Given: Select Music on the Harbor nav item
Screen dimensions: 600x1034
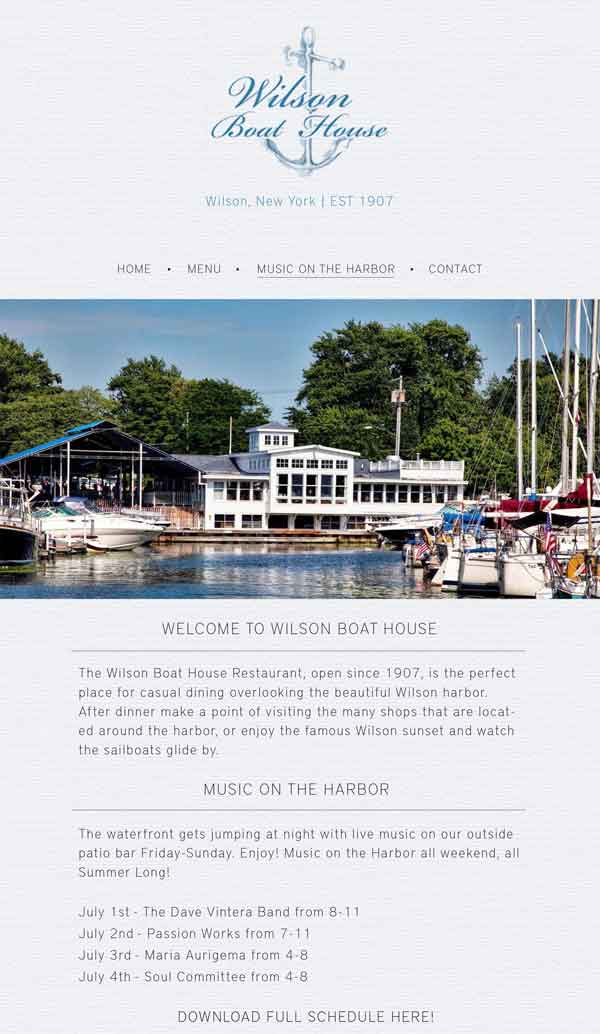Looking at the screenshot, I should click(x=325, y=269).
